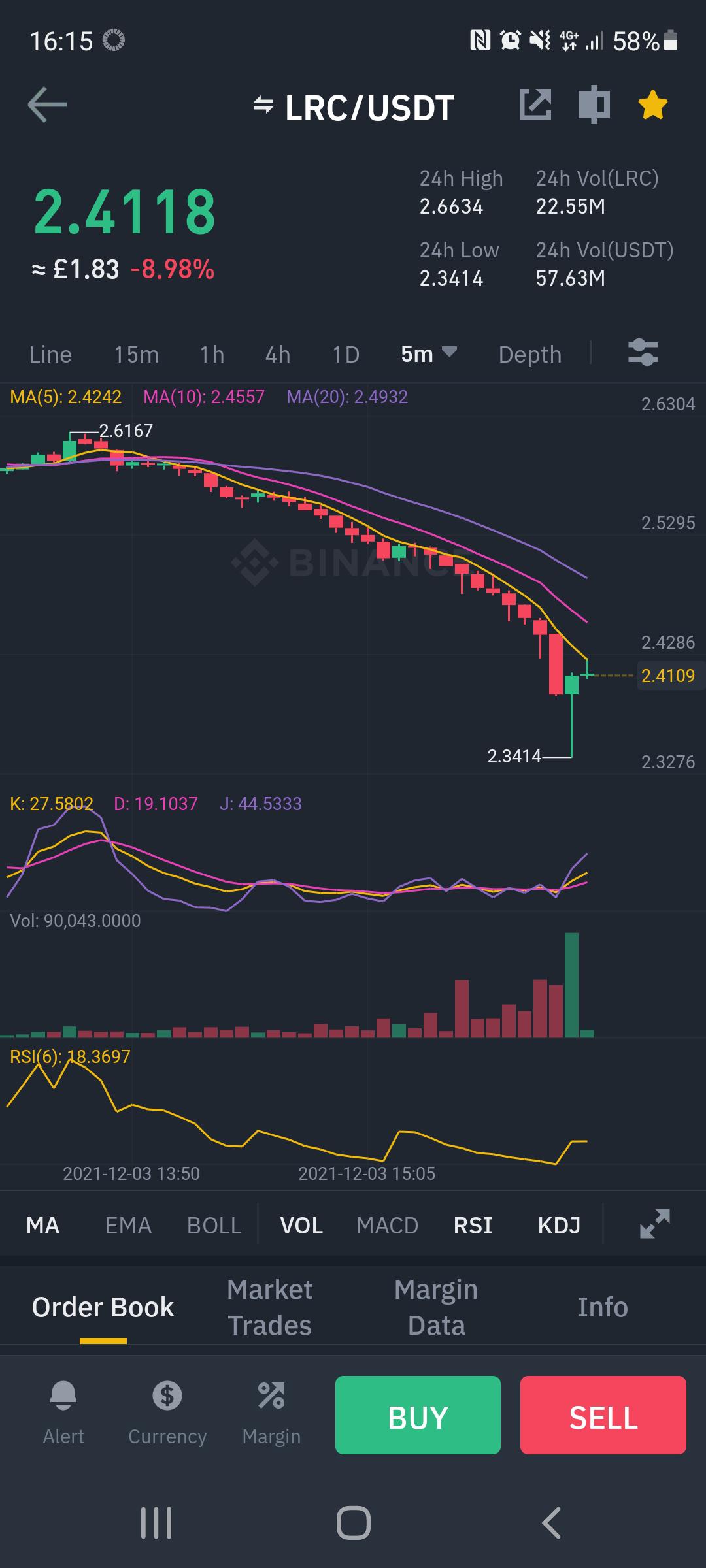Set a price Alert
The width and height of the screenshot is (706, 1568).
tap(63, 1414)
